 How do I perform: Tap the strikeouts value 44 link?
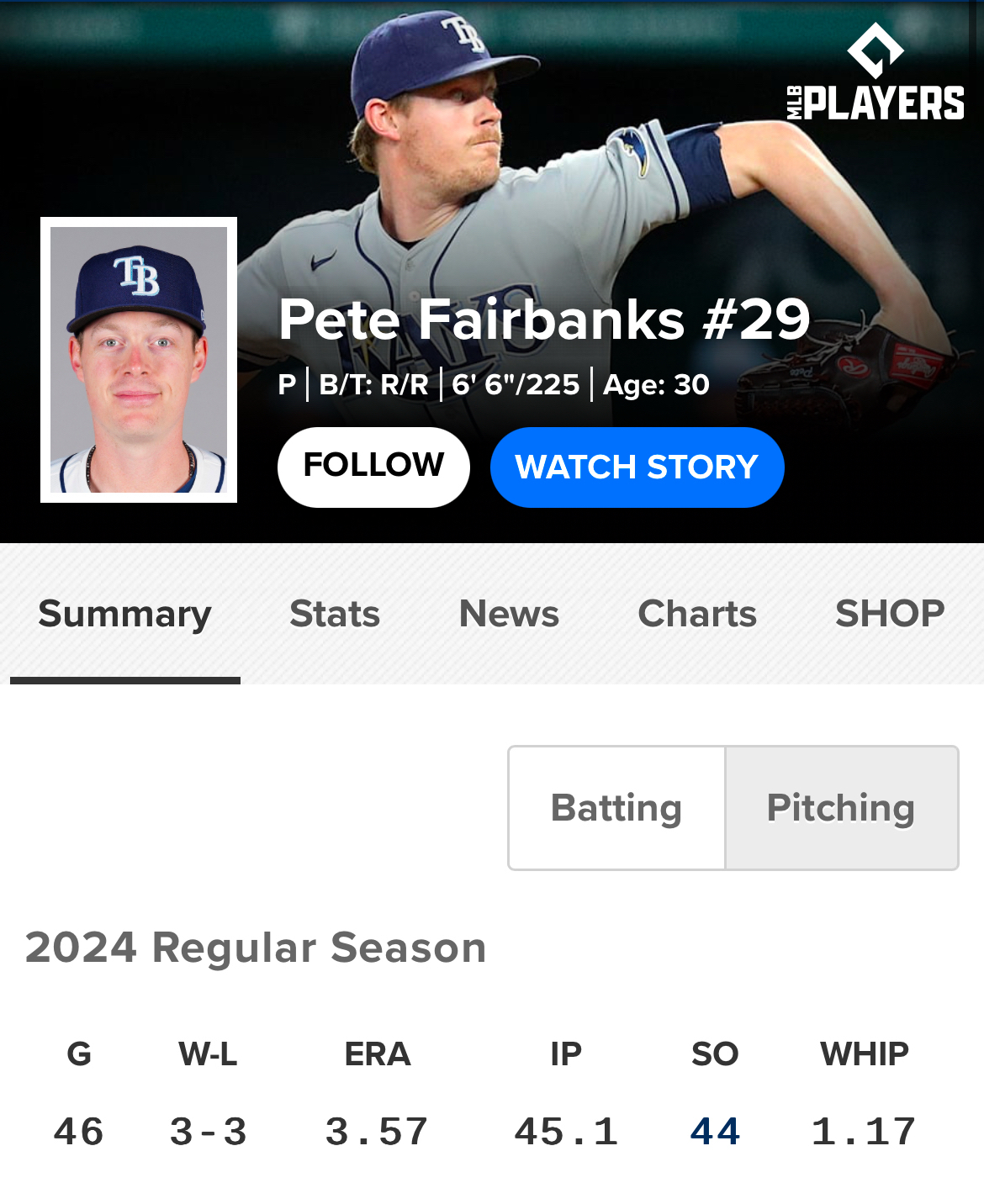[715, 1132]
